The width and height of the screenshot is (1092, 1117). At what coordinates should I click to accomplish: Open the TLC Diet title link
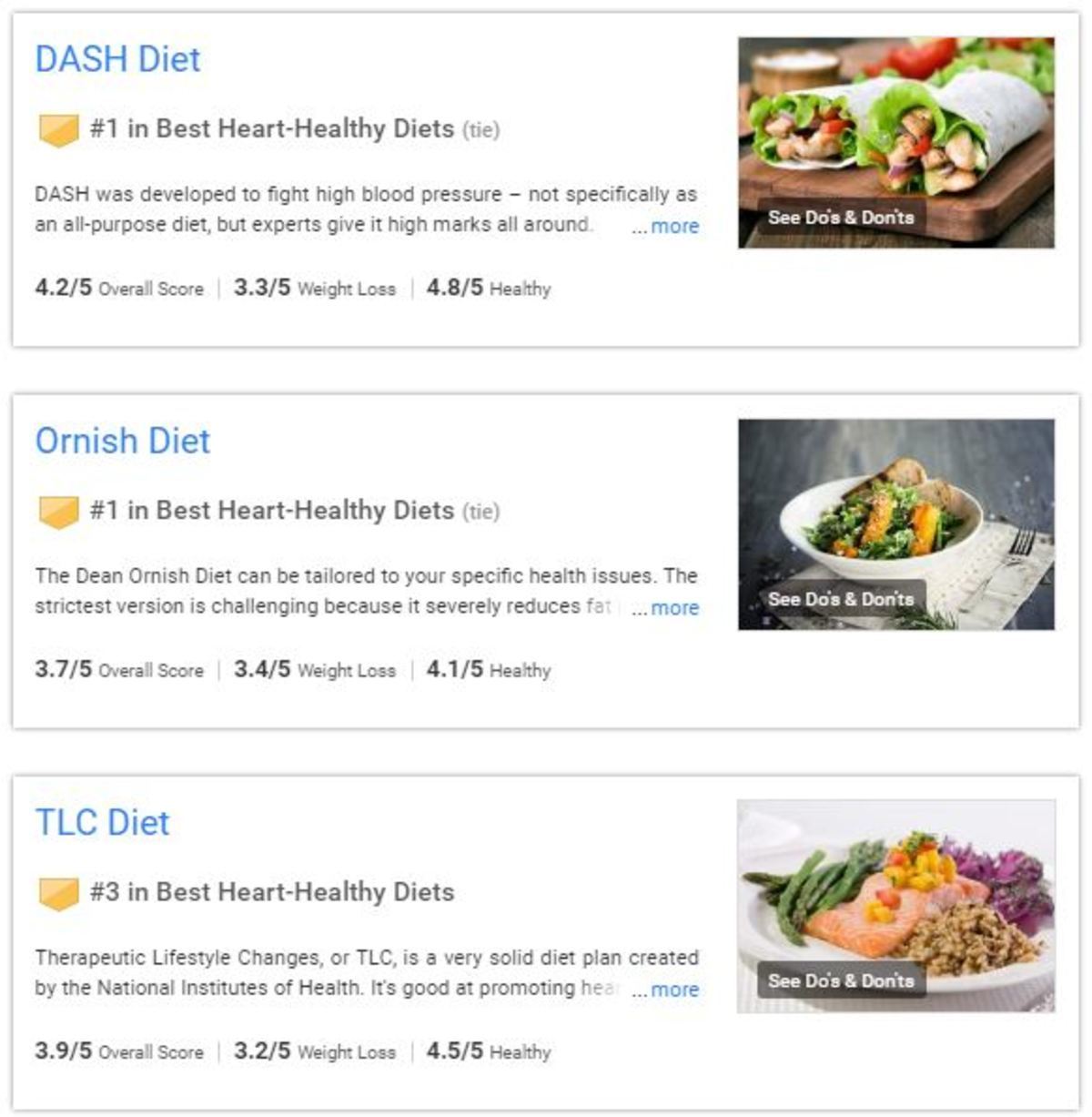coord(103,822)
